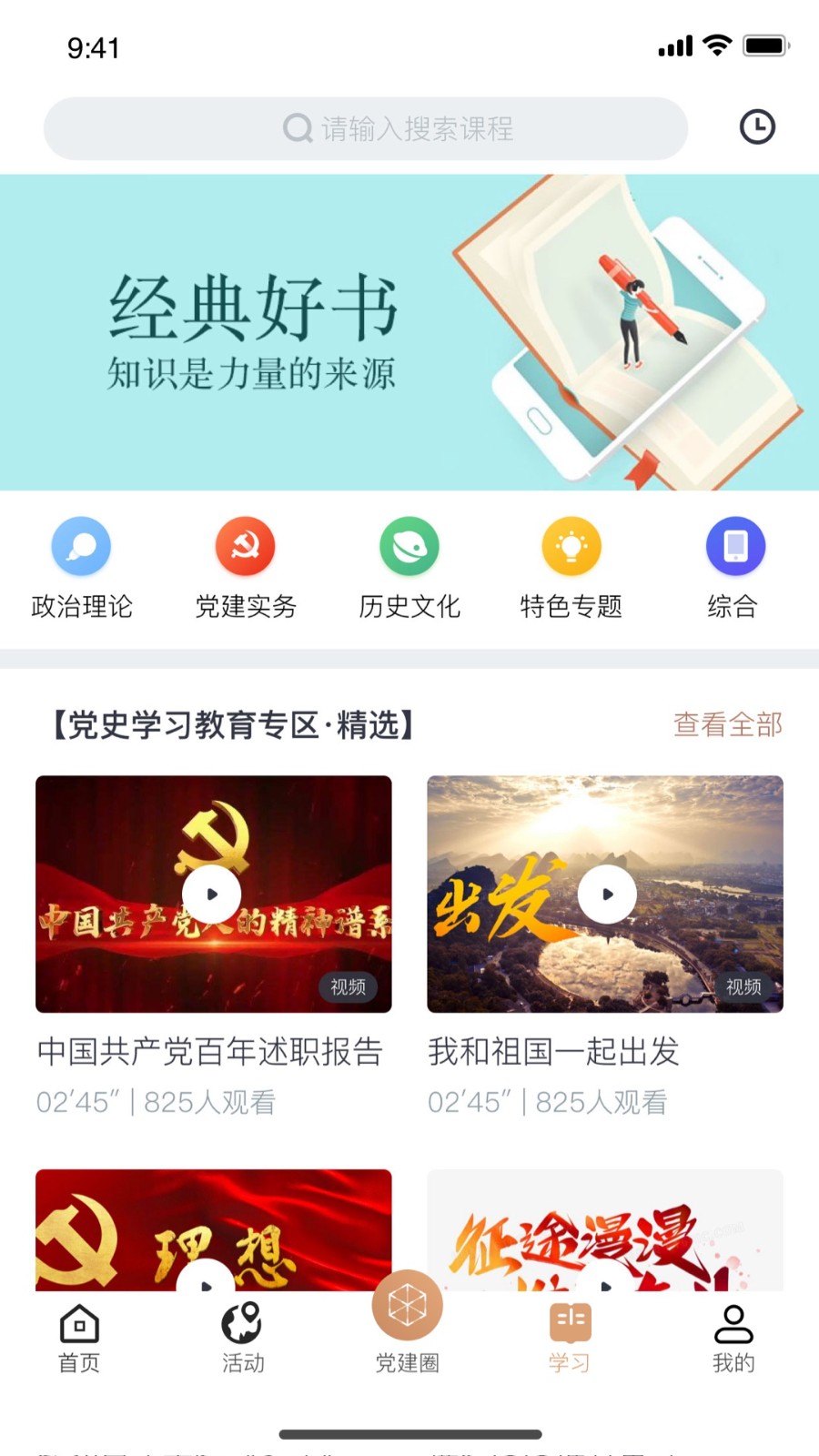The image size is (819, 1456).
Task: Open the 政治理论 category icon
Action: point(81,546)
